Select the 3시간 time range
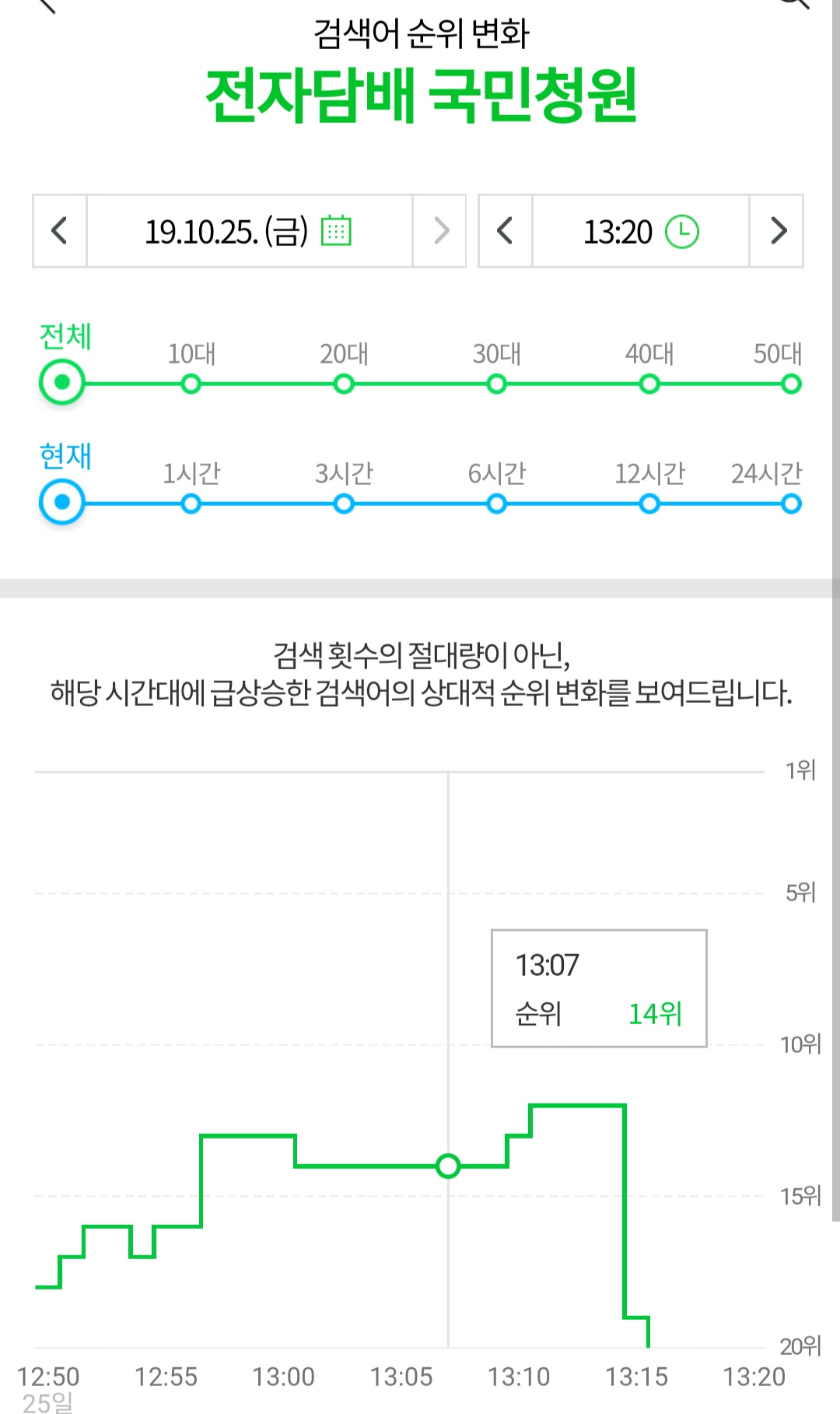 pyautogui.click(x=344, y=503)
